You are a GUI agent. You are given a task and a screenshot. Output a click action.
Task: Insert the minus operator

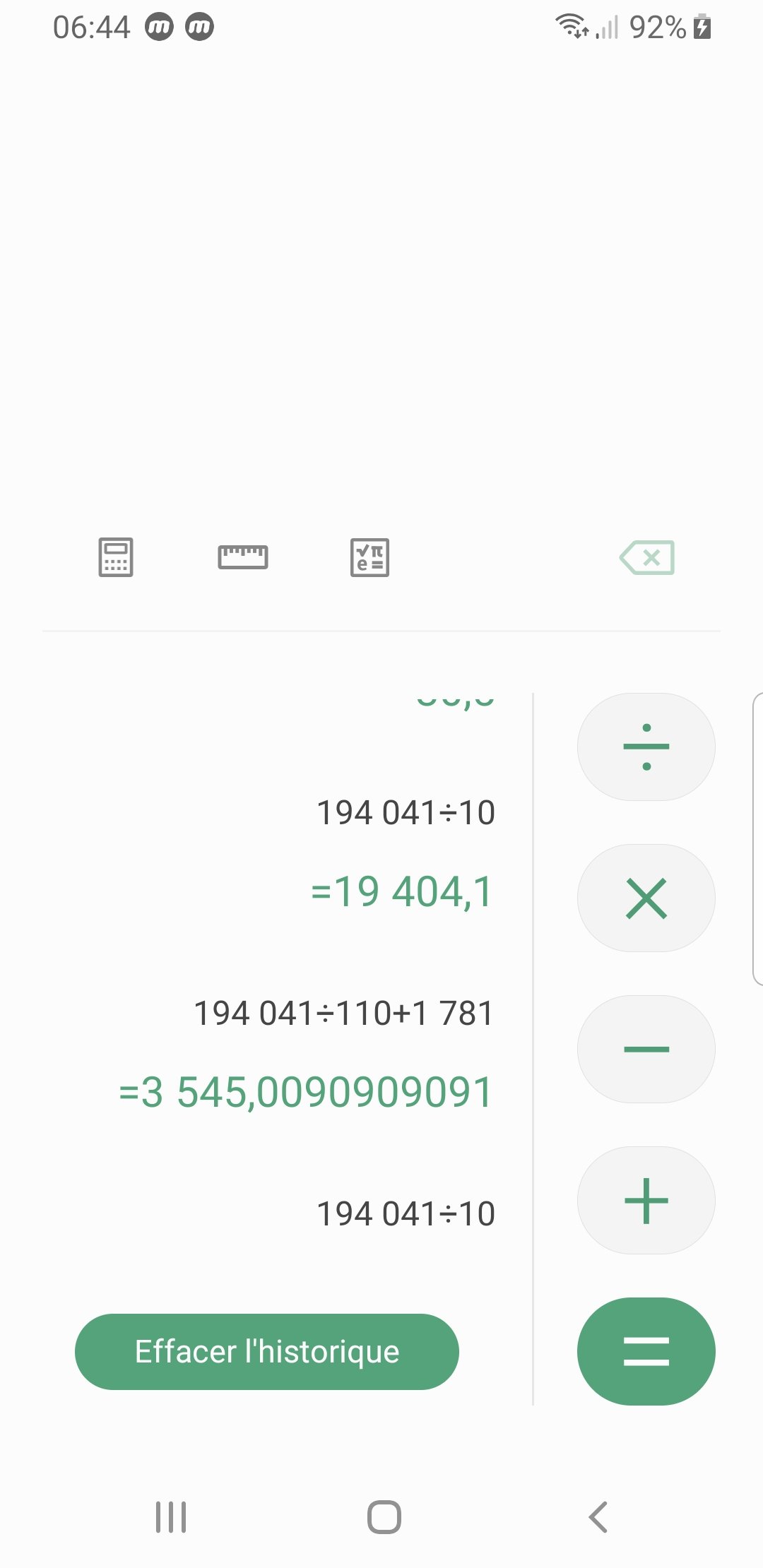tap(646, 1050)
